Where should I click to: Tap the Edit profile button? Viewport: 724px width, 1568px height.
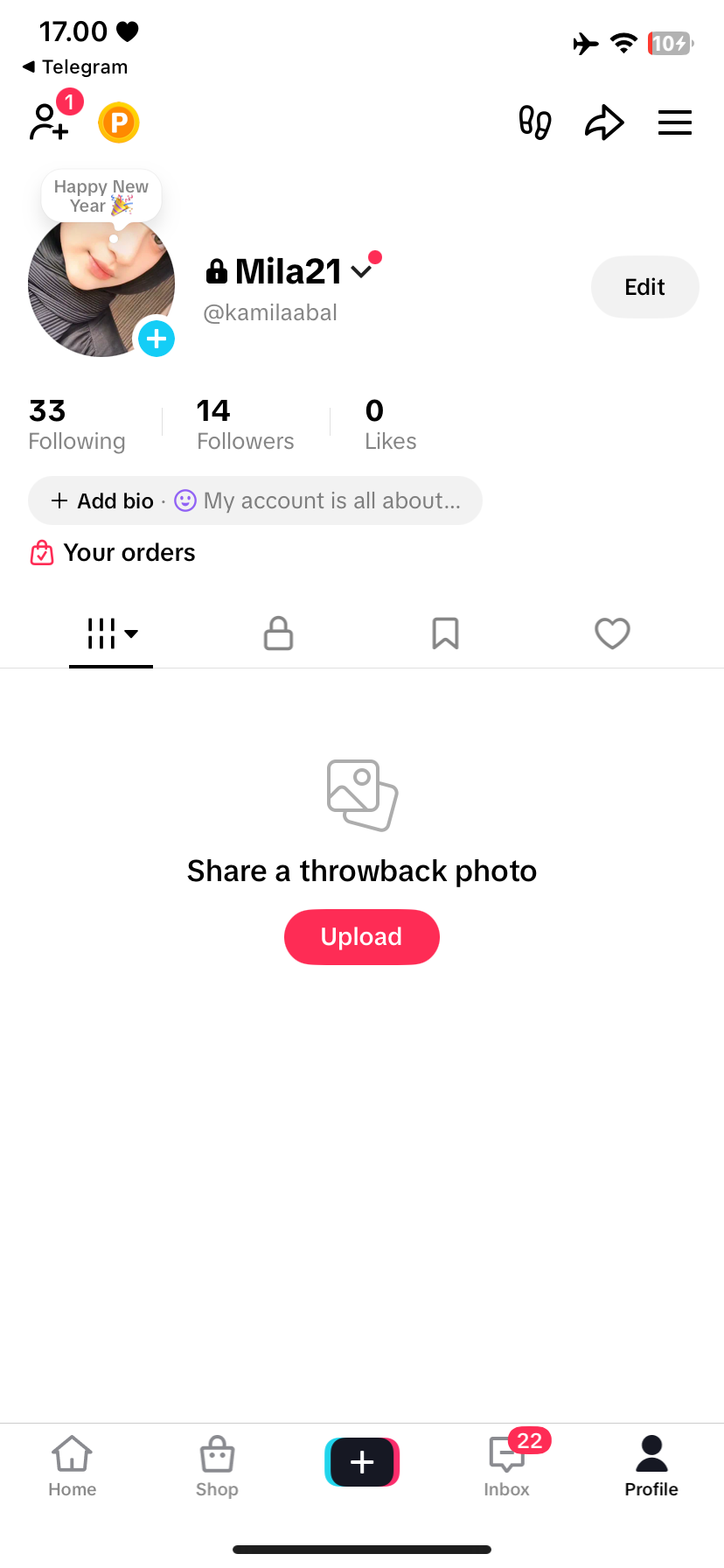644,287
